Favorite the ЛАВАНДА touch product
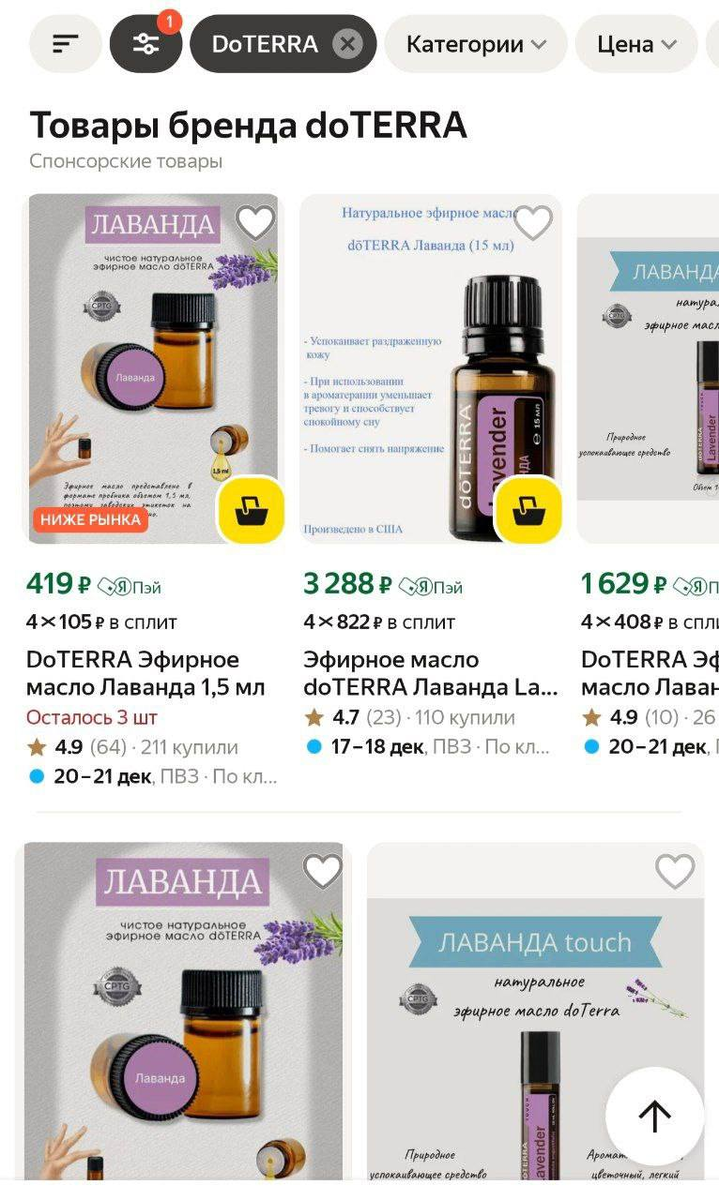The height and width of the screenshot is (1200, 719). tap(675, 871)
